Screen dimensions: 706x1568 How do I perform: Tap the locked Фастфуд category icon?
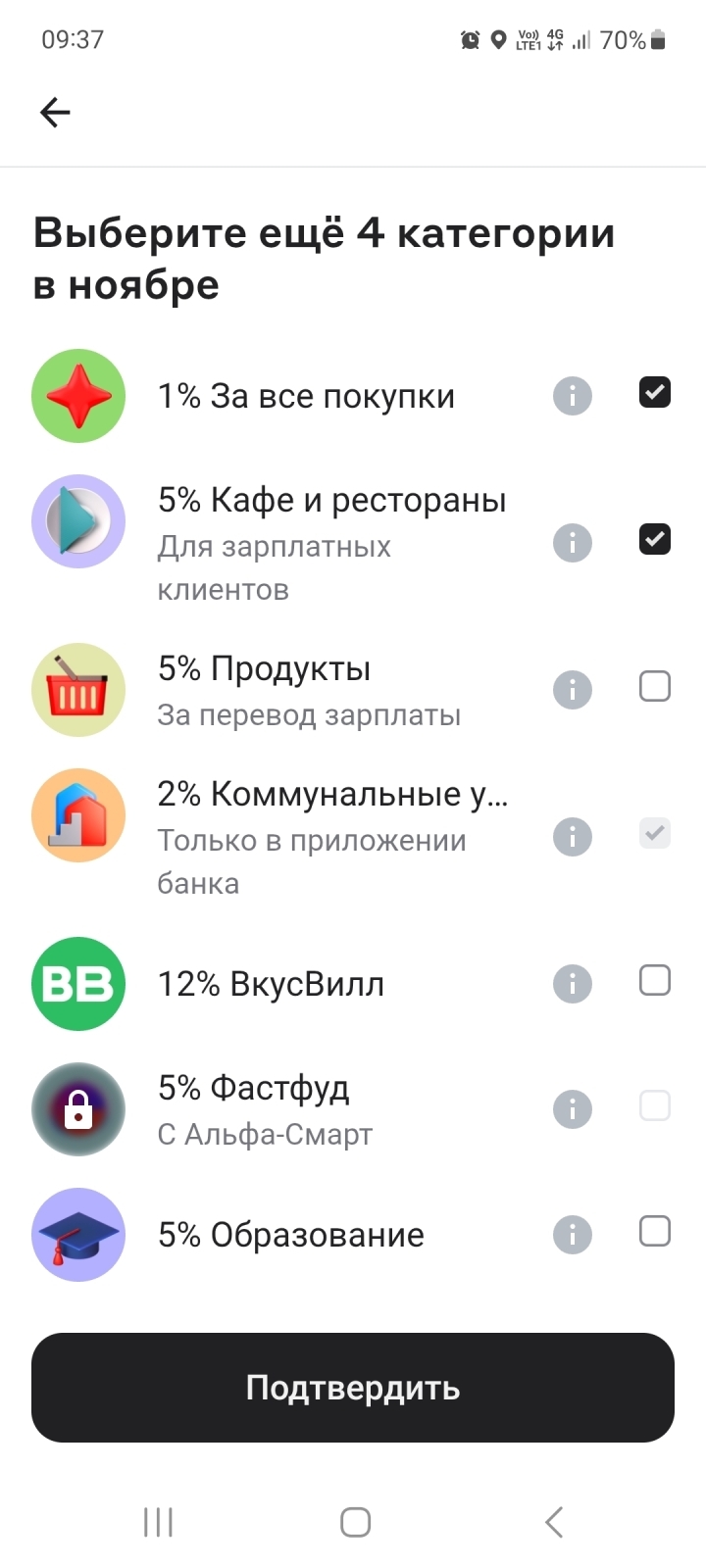pyautogui.click(x=78, y=1108)
